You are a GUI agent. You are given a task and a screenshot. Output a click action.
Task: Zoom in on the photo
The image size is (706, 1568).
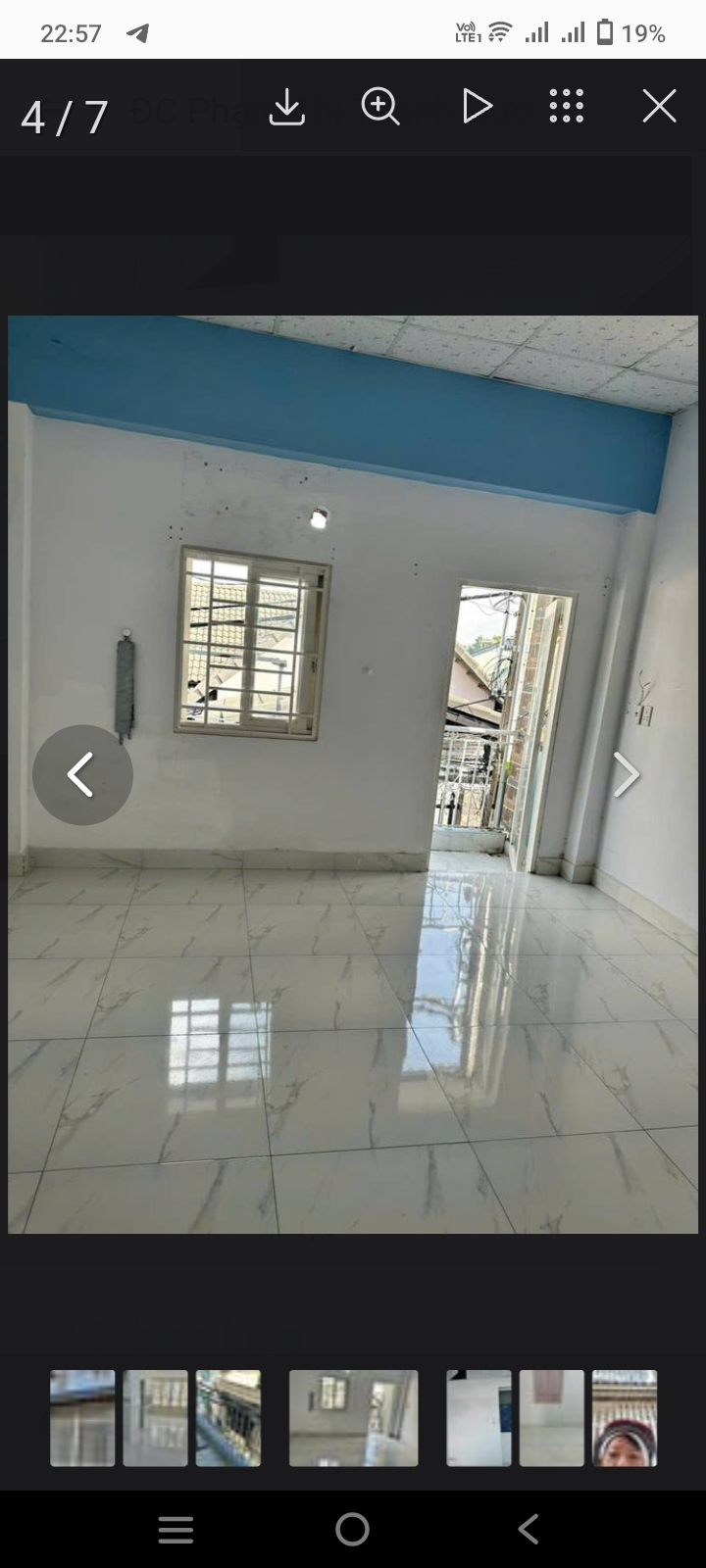[380, 106]
